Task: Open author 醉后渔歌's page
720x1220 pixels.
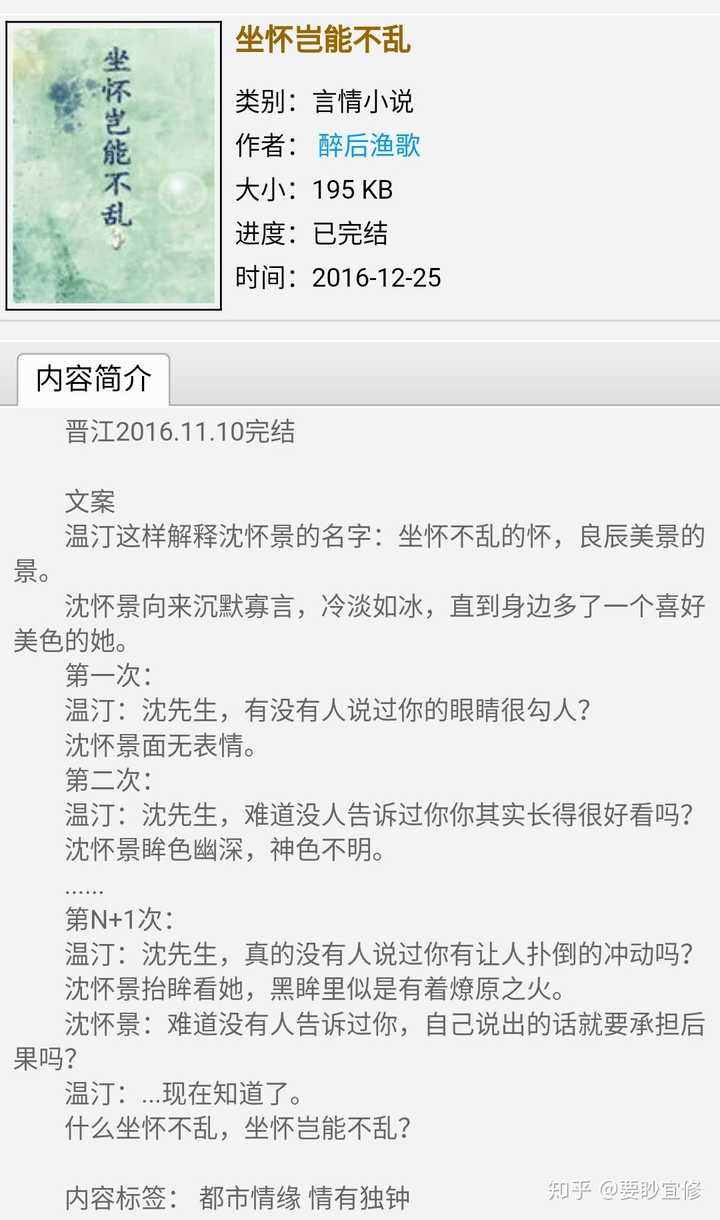Action: point(369,146)
